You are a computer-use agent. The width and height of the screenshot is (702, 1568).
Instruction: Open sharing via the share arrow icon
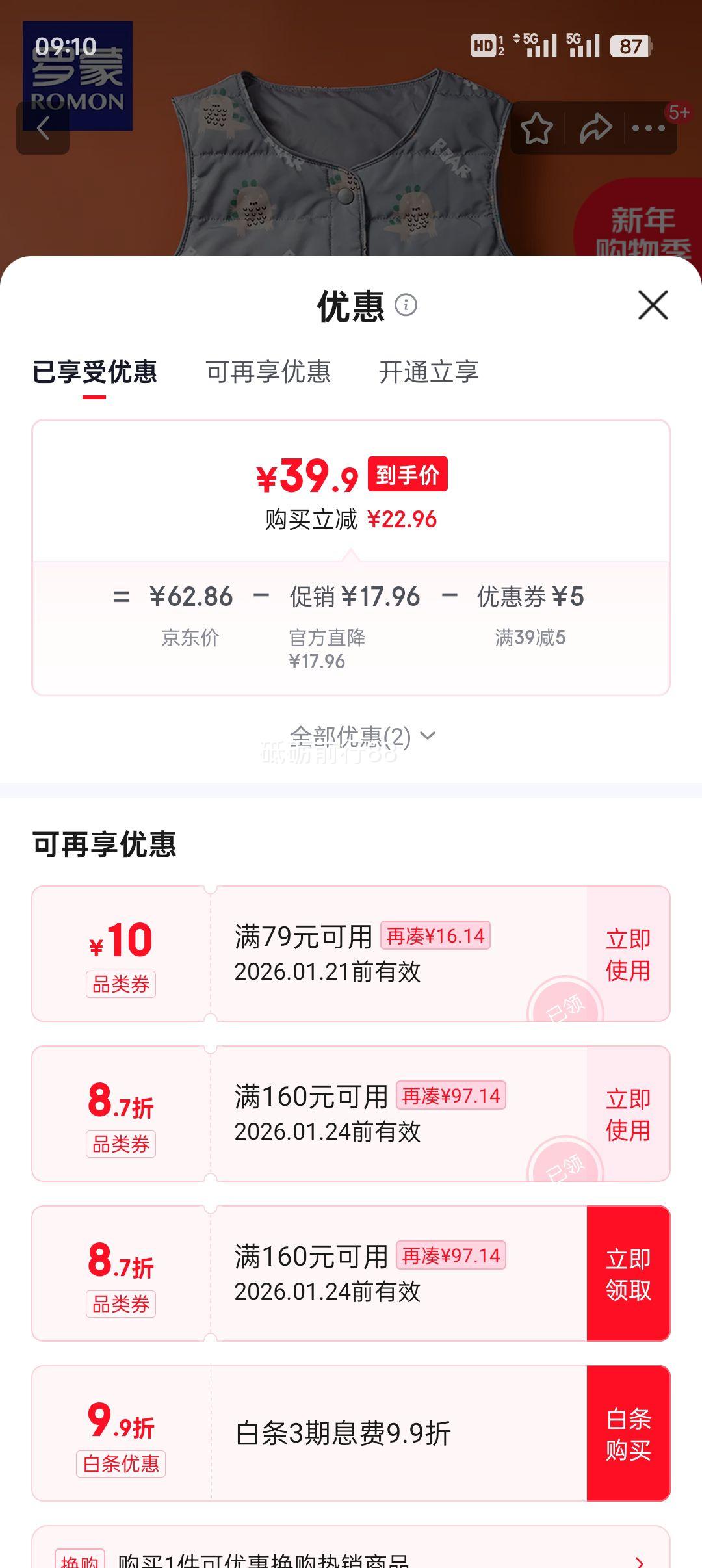click(x=595, y=128)
